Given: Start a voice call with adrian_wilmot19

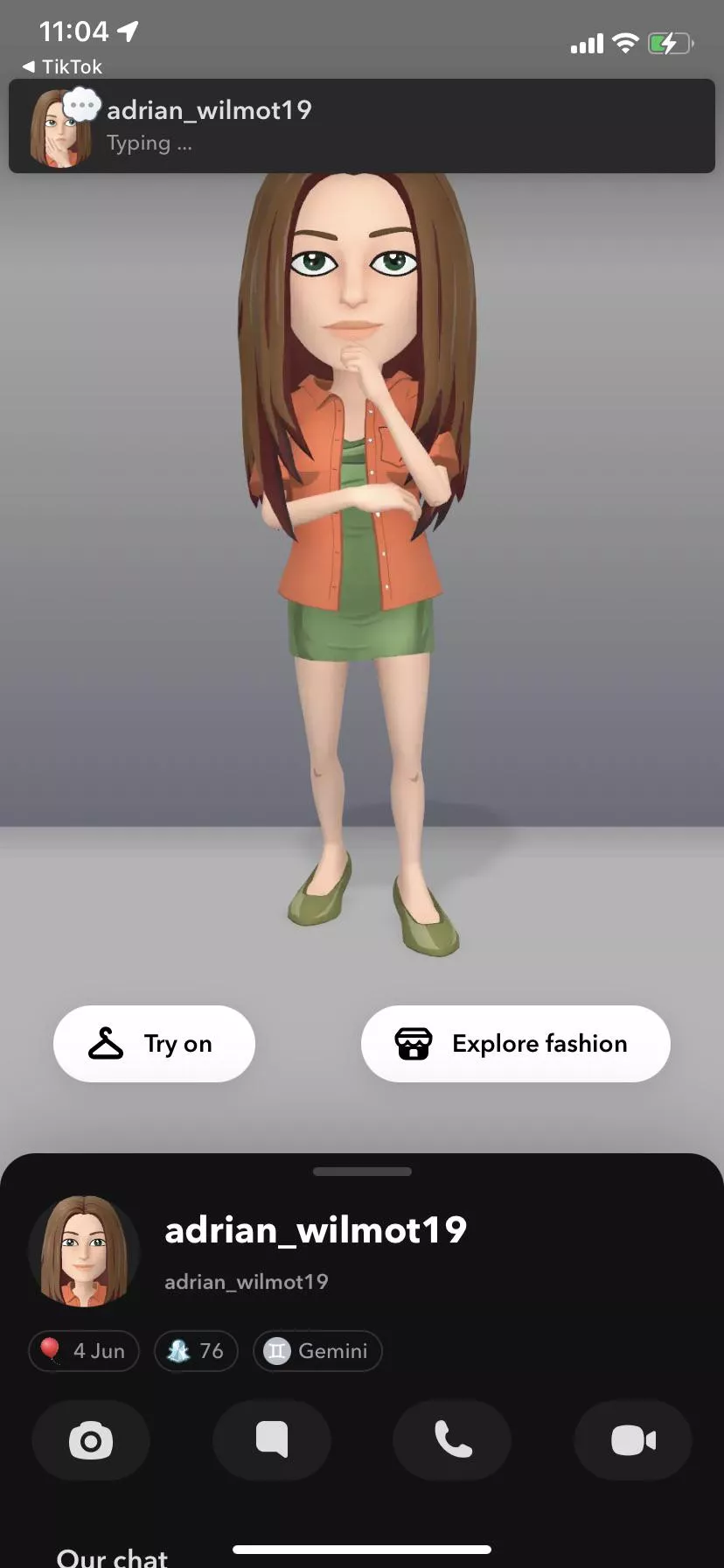Looking at the screenshot, I should (452, 1440).
